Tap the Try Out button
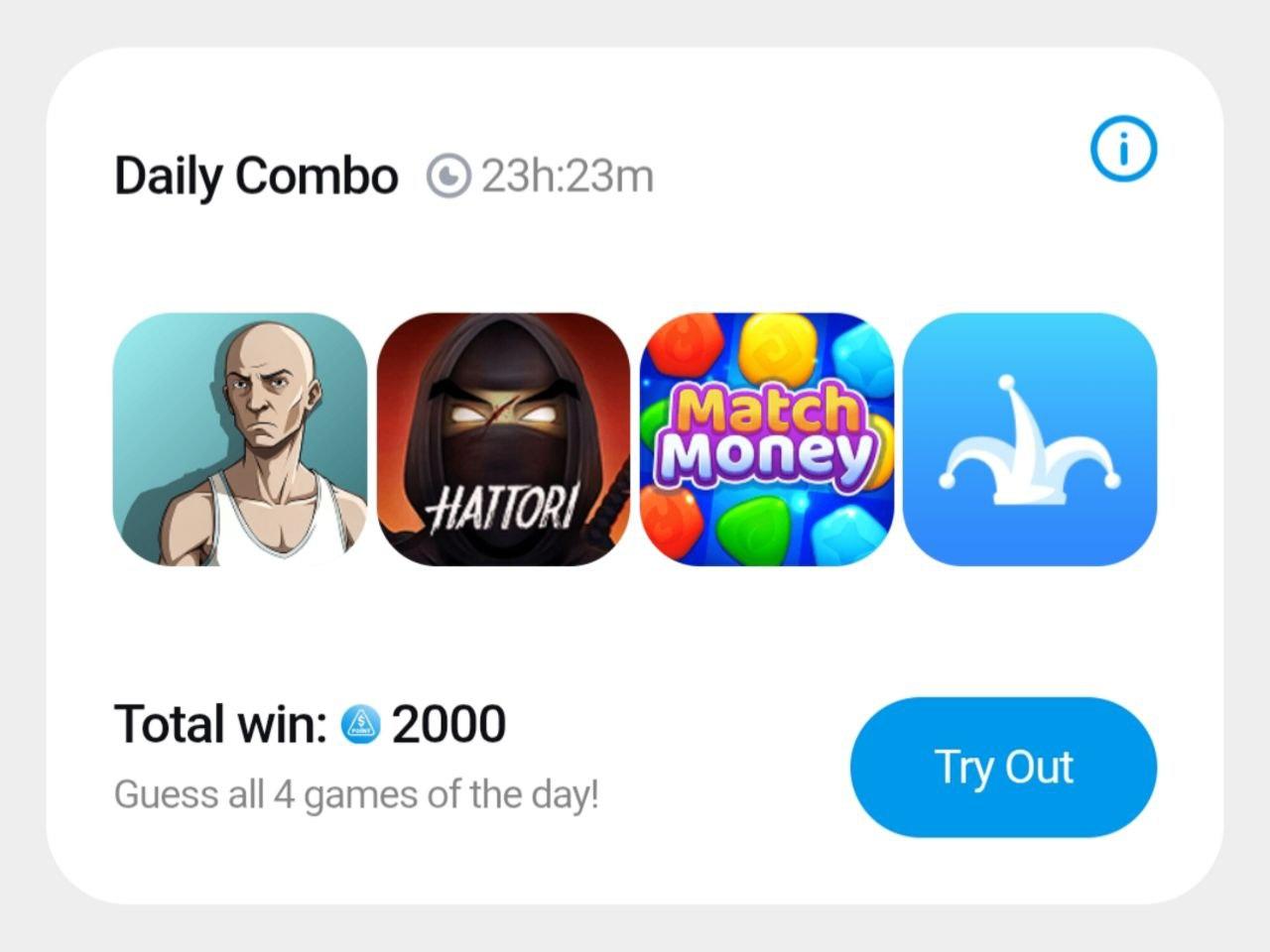This screenshot has height=952, width=1270. (x=1003, y=767)
